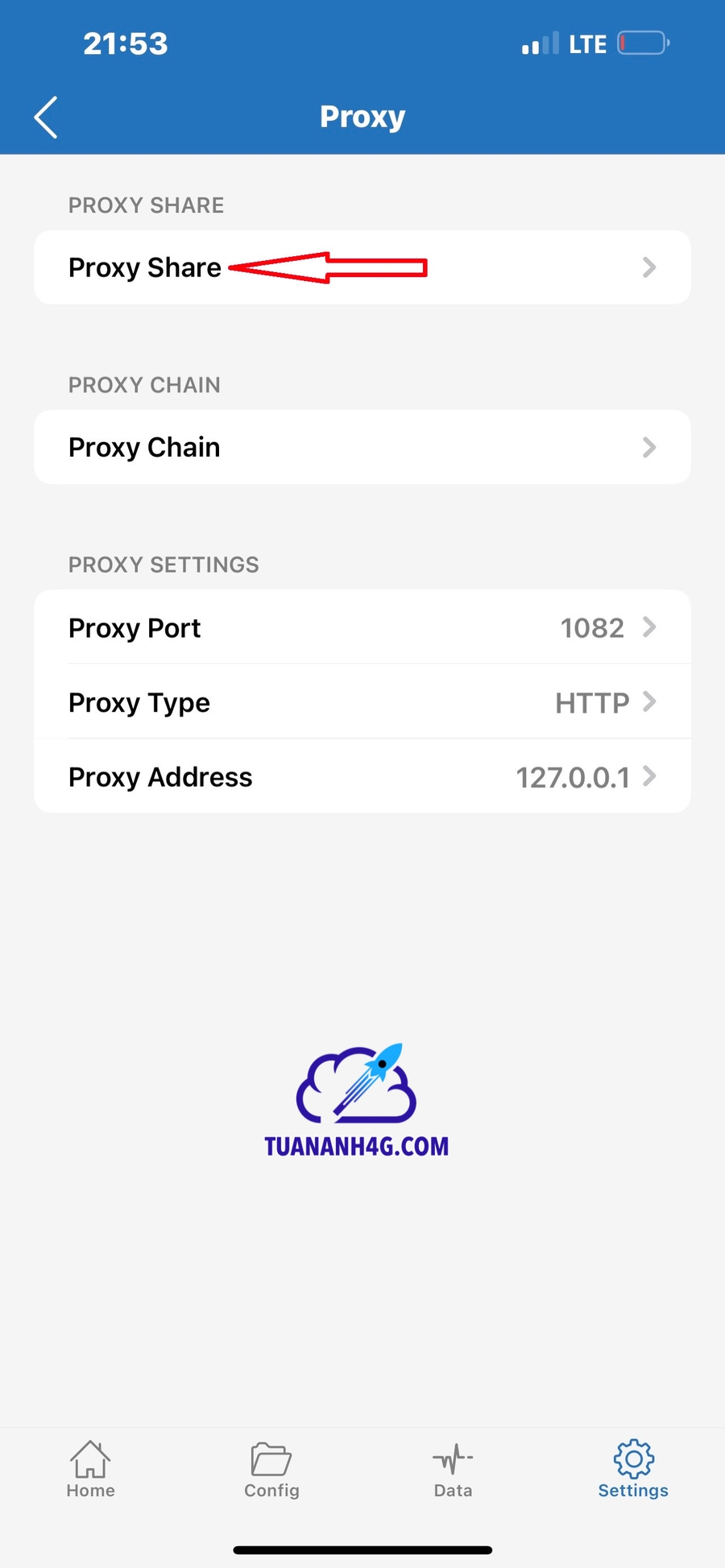Open the Proxy Share row

[x=362, y=267]
